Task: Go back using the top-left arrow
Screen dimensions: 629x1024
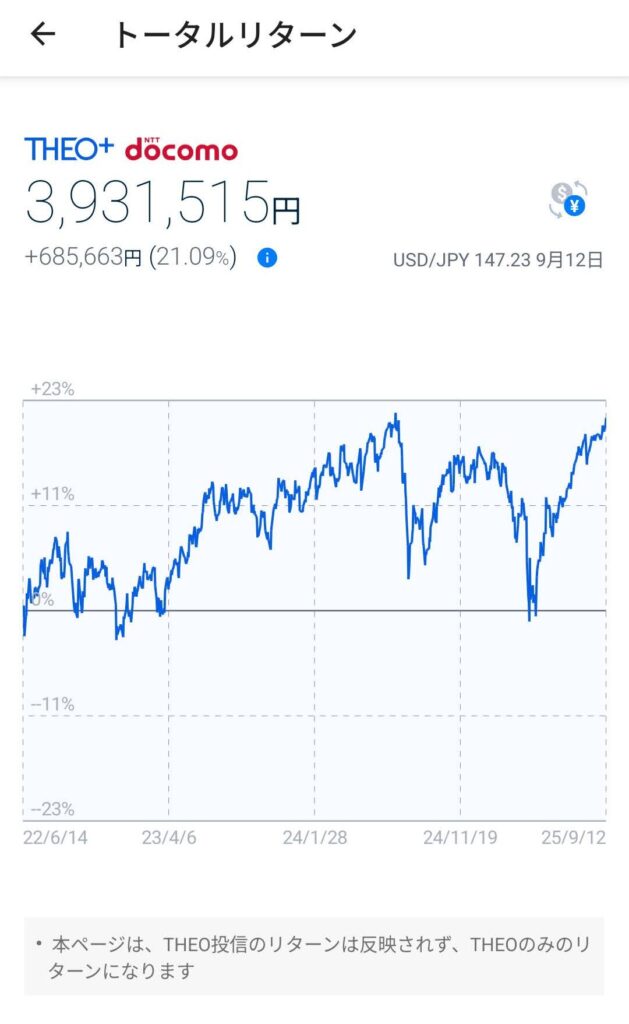Action: point(43,34)
